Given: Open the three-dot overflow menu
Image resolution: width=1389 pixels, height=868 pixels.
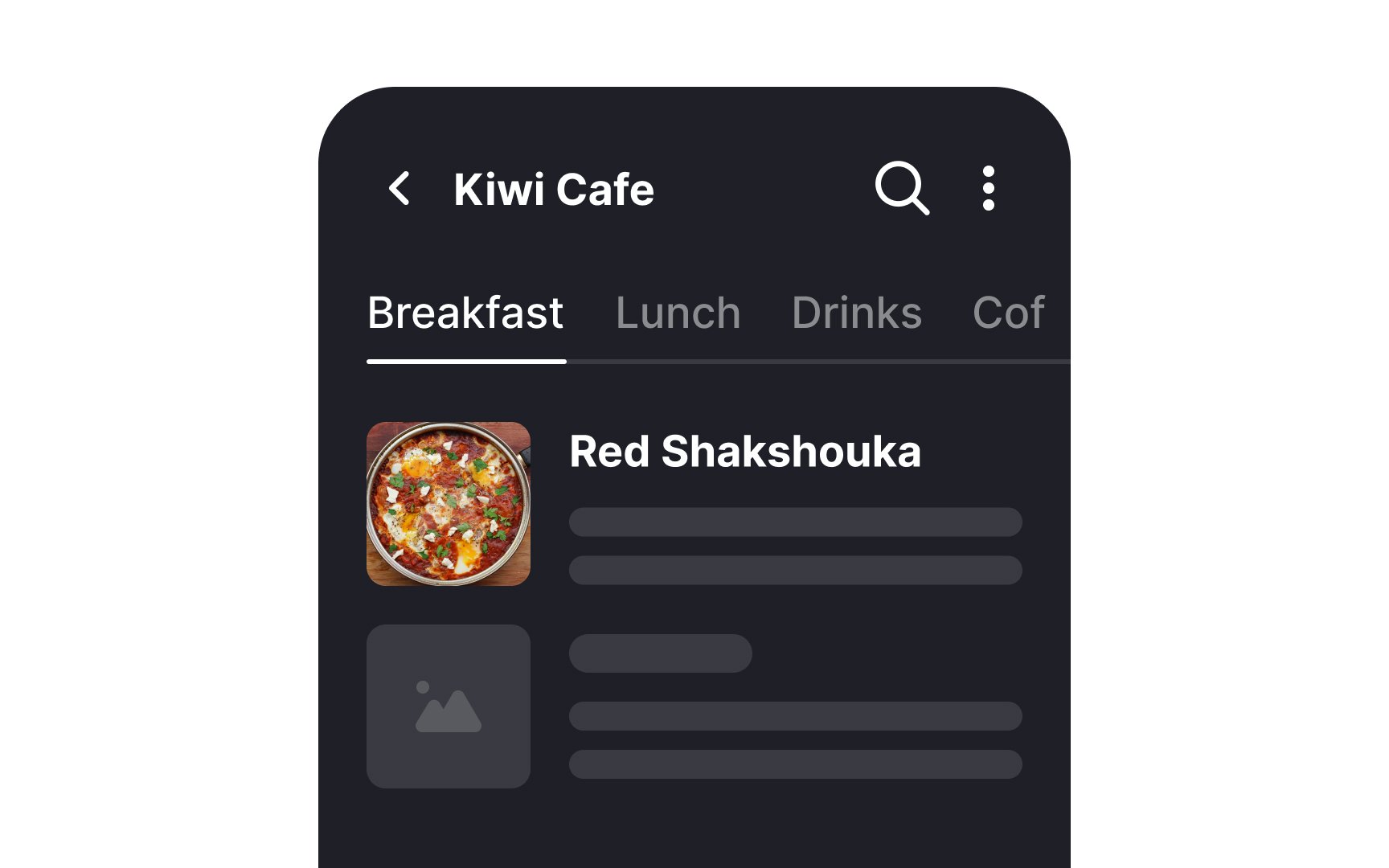Looking at the screenshot, I should (988, 189).
